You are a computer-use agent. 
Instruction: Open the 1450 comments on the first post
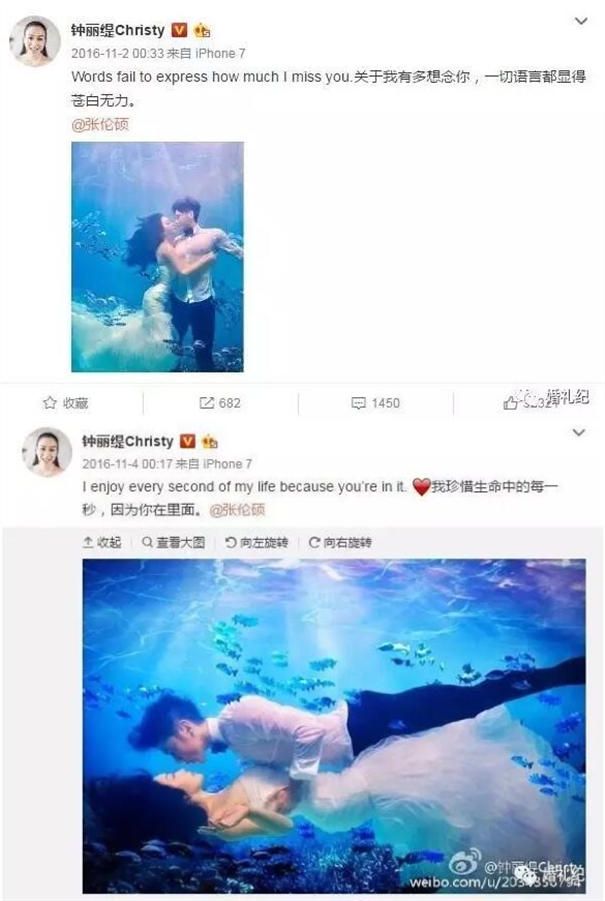pos(375,403)
